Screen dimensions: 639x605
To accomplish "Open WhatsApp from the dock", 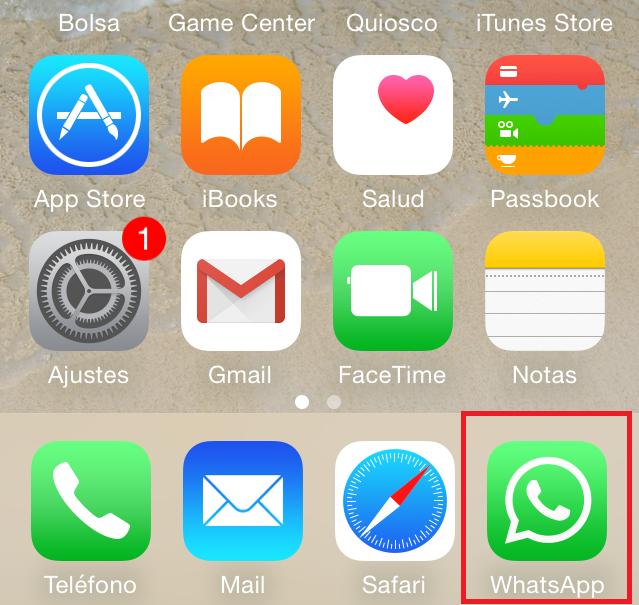I will point(546,501).
